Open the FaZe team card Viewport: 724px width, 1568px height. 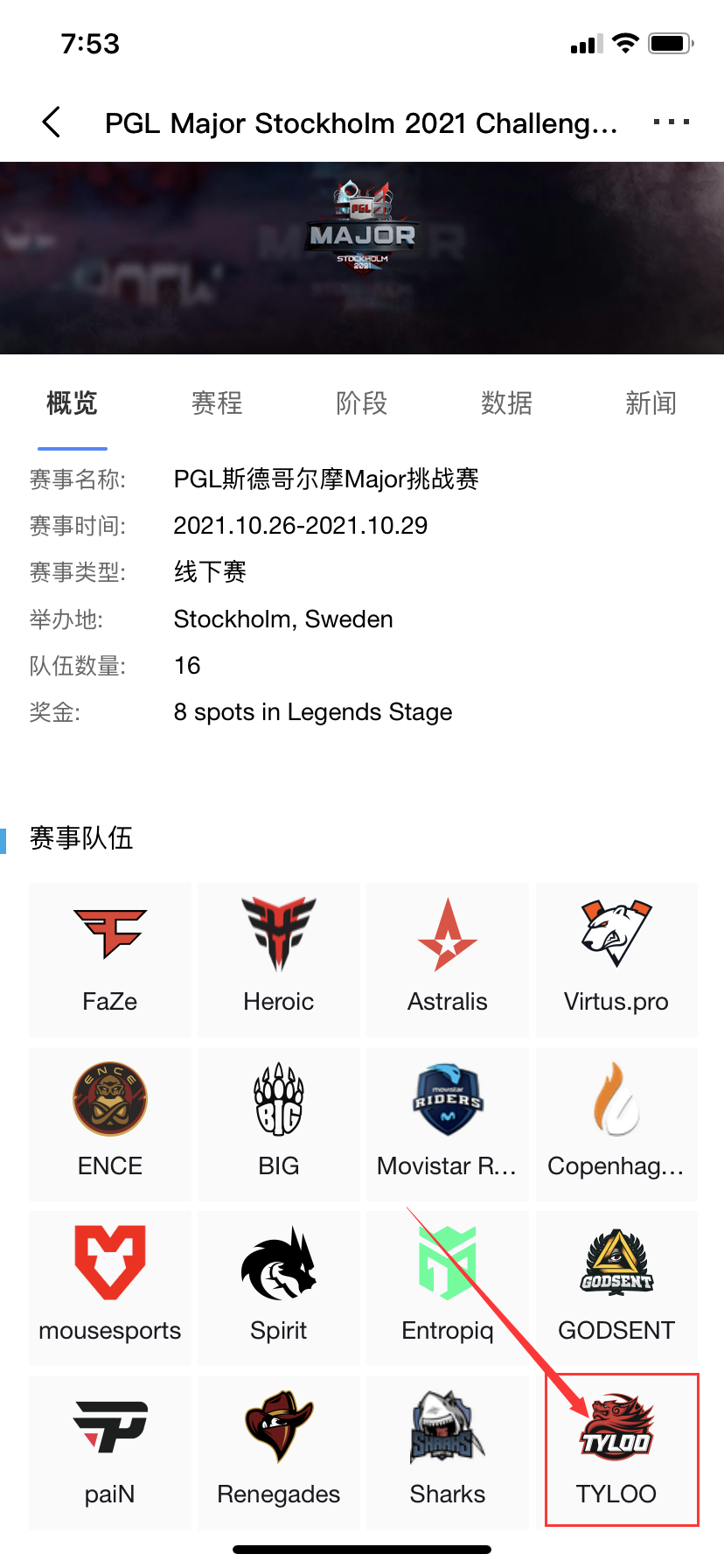point(110,959)
